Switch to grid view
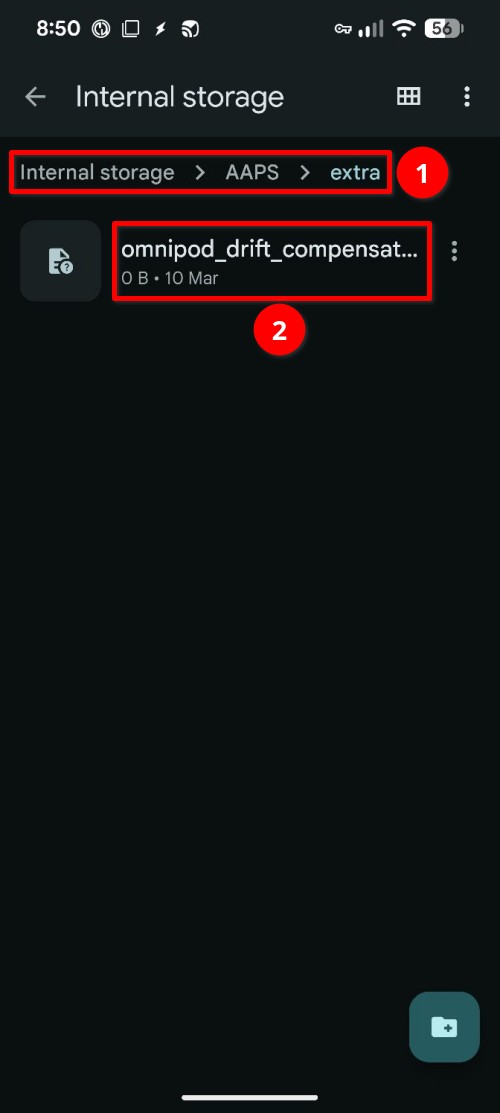This screenshot has width=500, height=1113. (408, 97)
